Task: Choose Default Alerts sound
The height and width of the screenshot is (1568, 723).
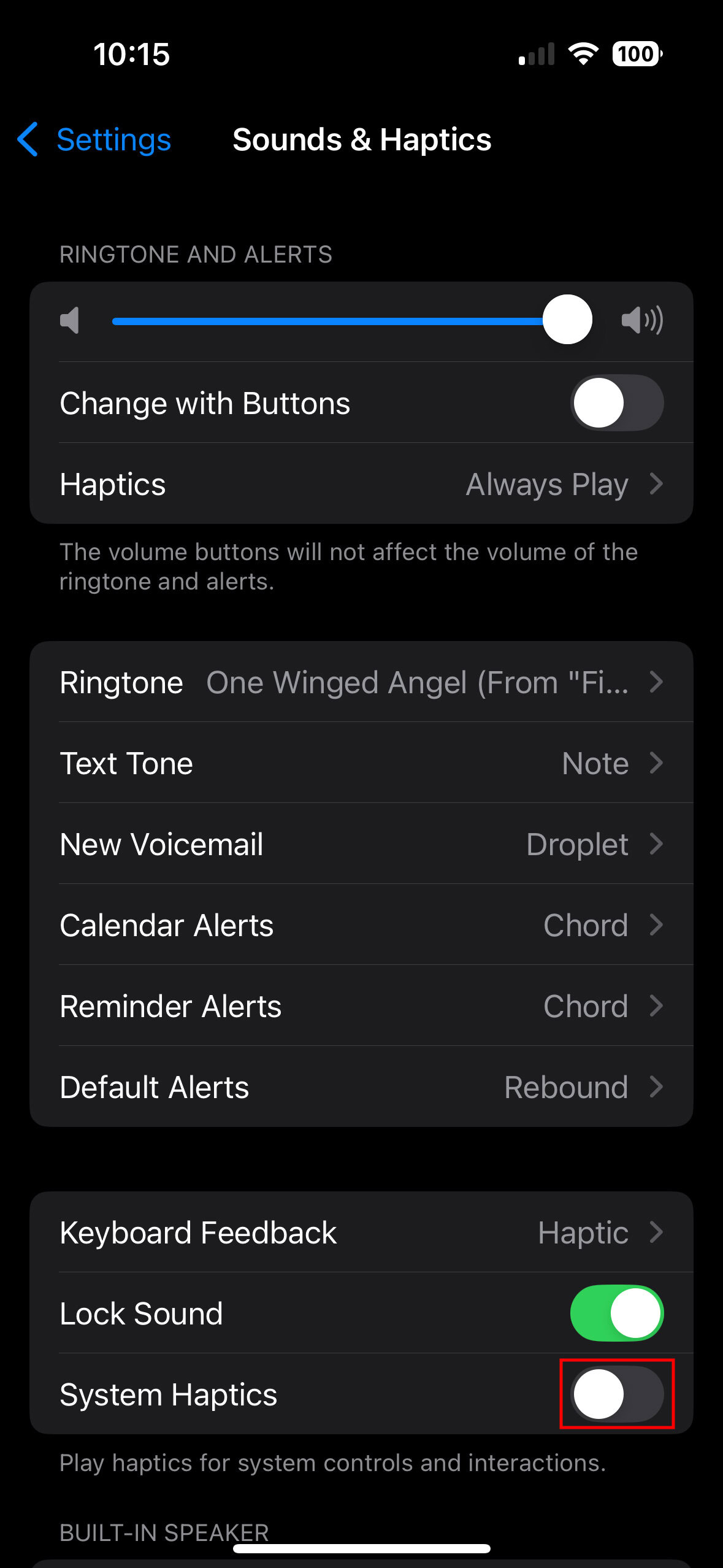Action: point(361,1087)
